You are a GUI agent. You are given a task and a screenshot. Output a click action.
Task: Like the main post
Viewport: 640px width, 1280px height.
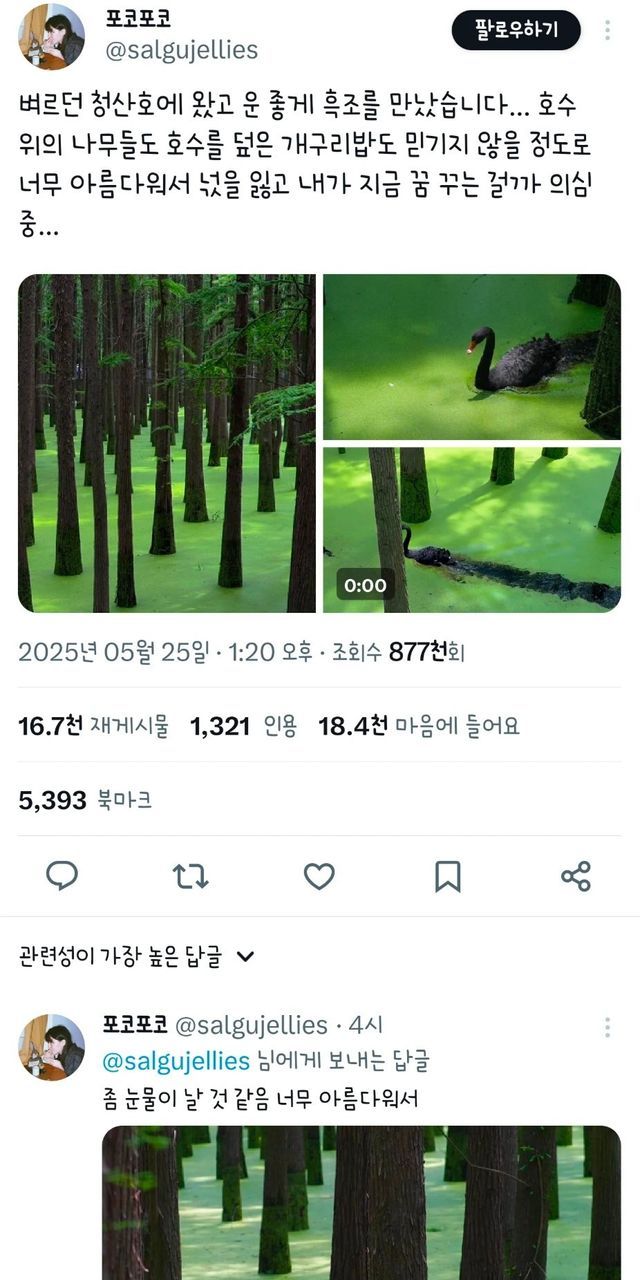(x=319, y=876)
